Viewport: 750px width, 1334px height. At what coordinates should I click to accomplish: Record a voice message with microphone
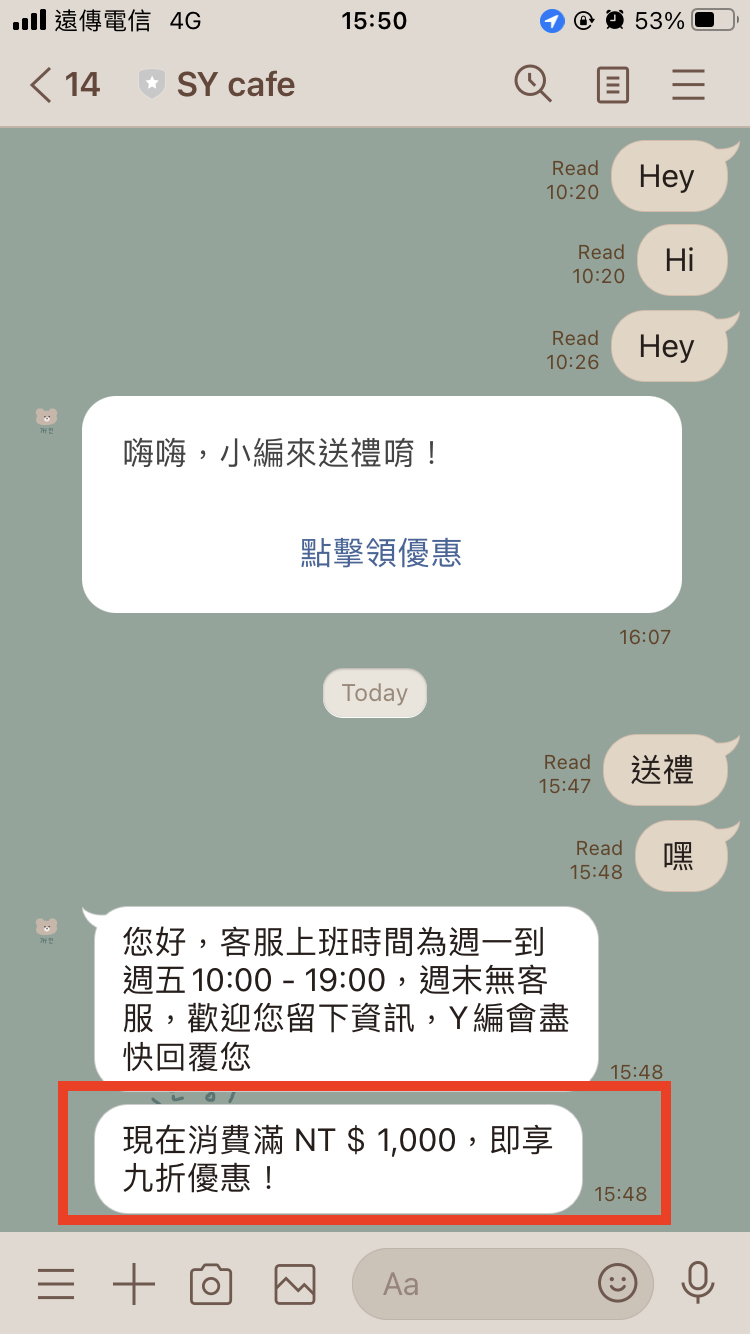[697, 1283]
